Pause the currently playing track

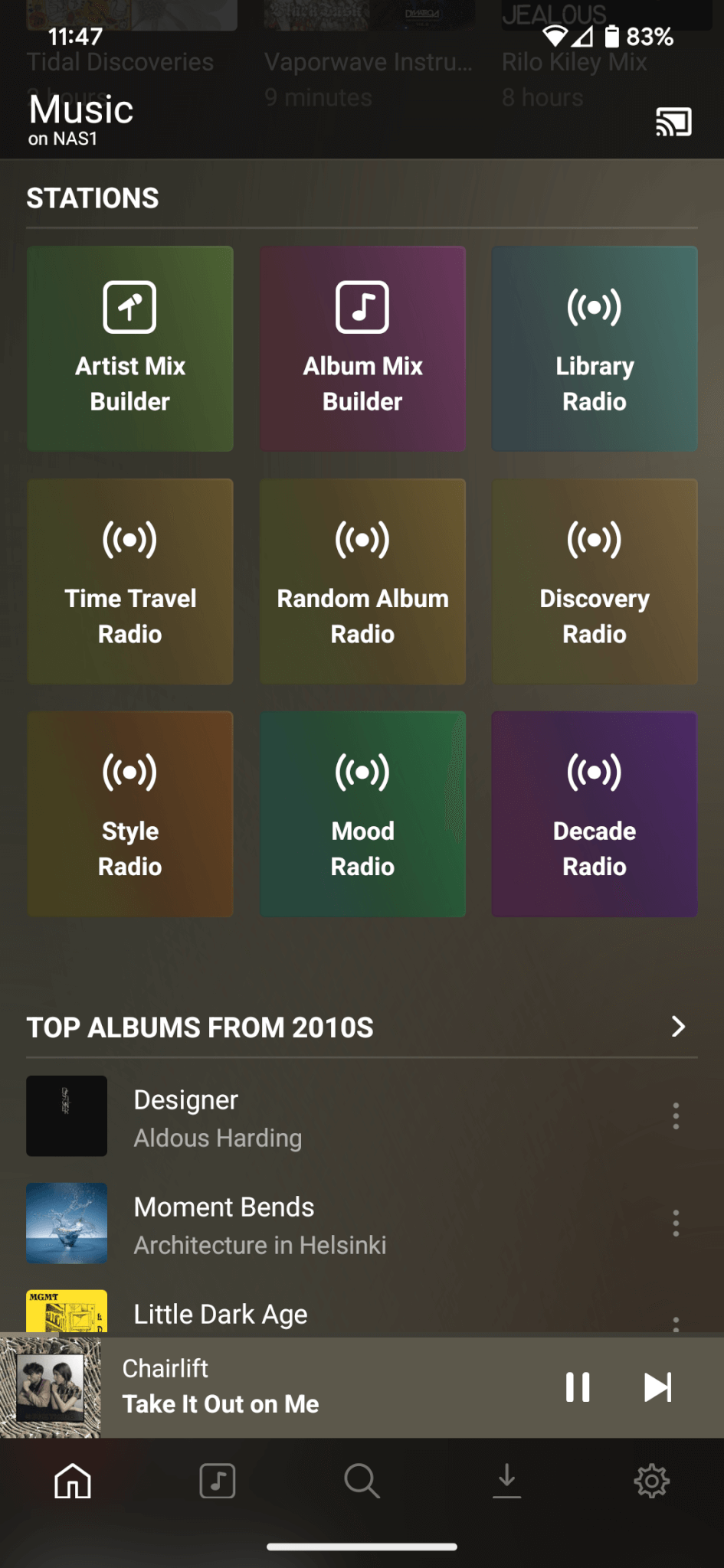[578, 1387]
